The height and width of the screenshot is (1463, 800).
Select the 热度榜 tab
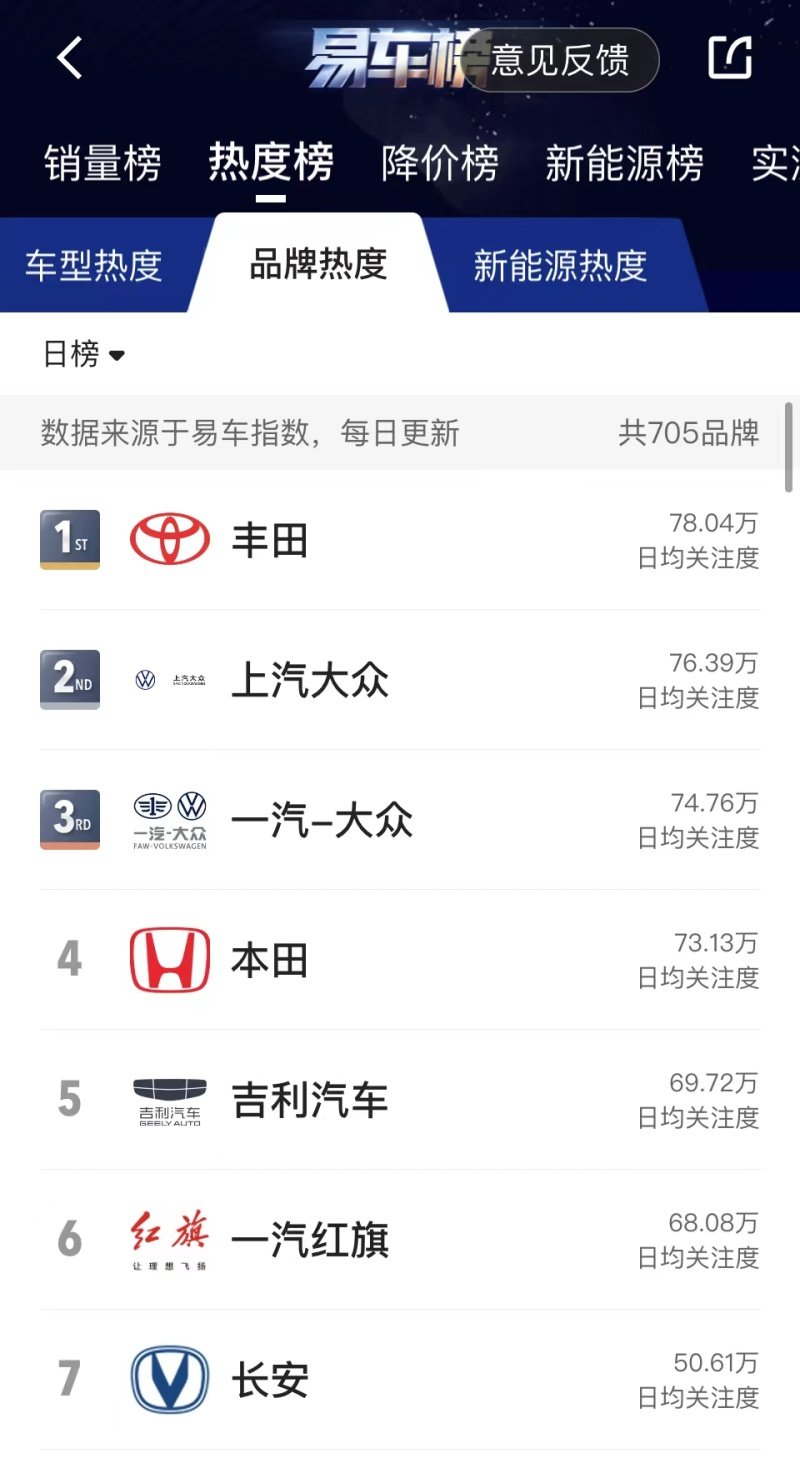[271, 163]
